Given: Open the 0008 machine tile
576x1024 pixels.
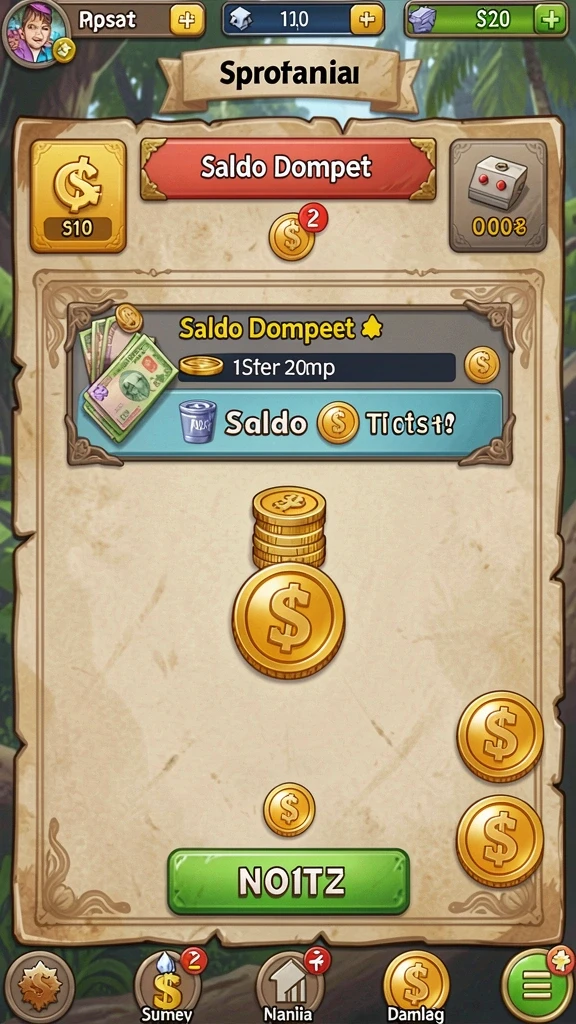Looking at the screenshot, I should (x=498, y=195).
